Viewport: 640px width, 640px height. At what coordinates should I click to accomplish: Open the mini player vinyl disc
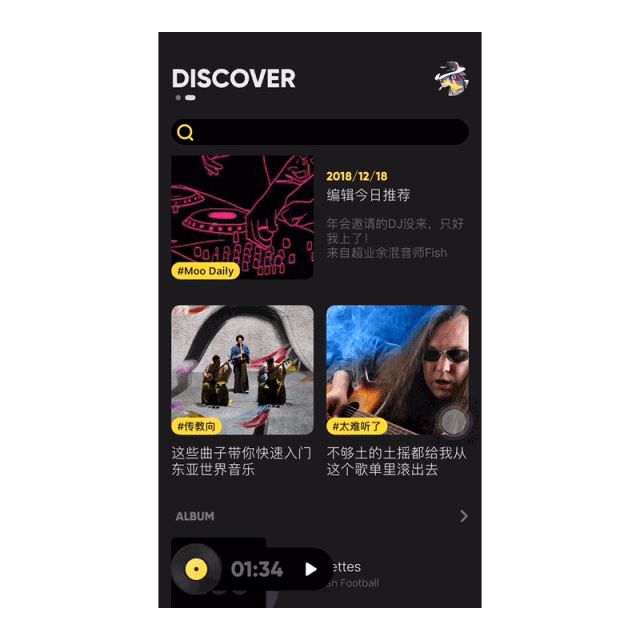[x=198, y=569]
